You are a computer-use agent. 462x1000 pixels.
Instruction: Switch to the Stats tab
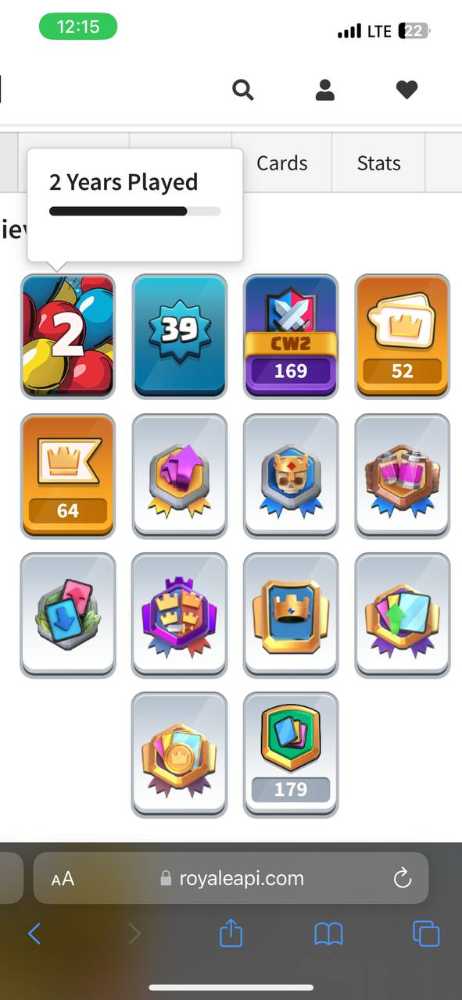[x=378, y=163]
